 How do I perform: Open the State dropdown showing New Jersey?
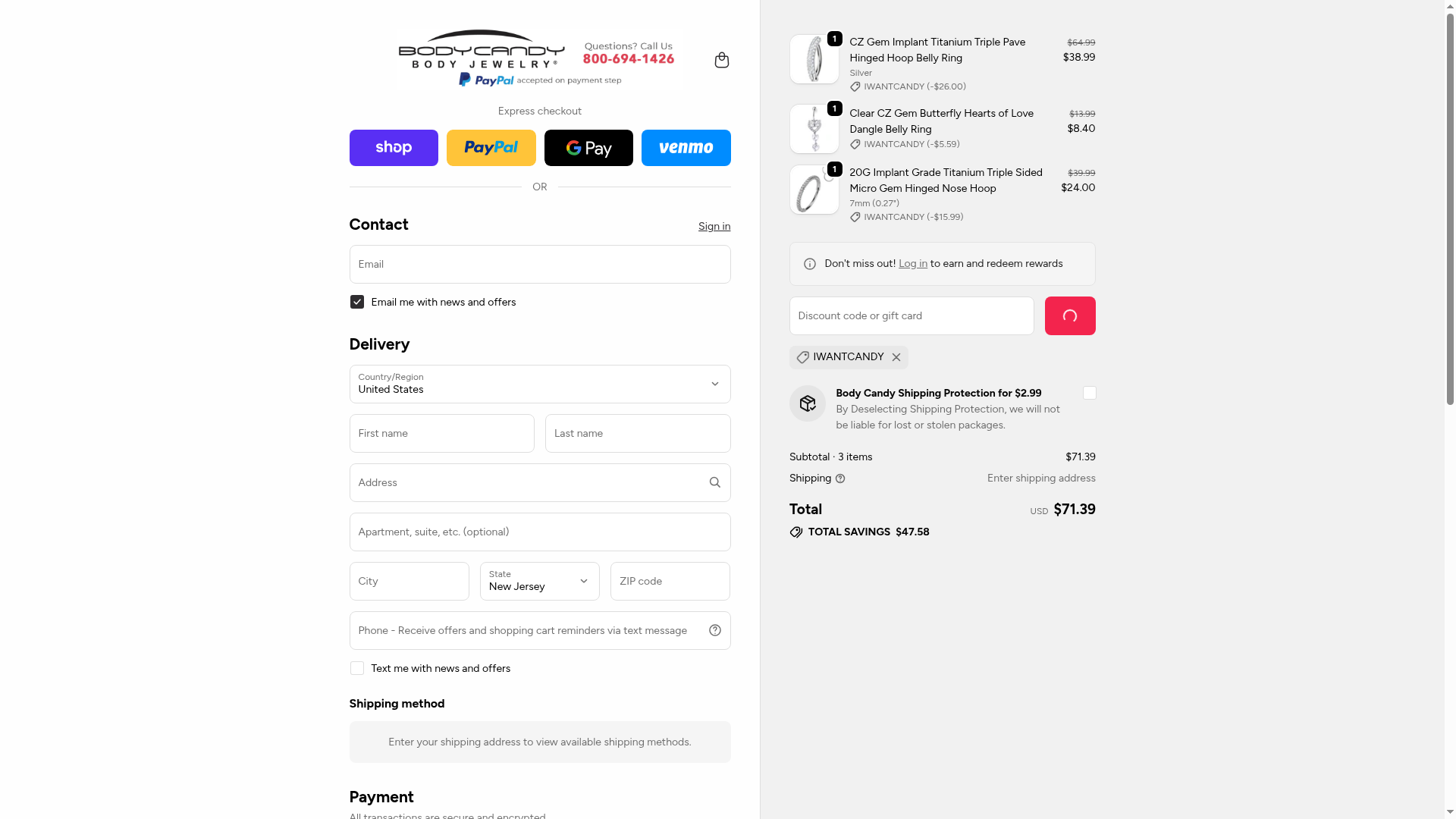[x=539, y=581]
